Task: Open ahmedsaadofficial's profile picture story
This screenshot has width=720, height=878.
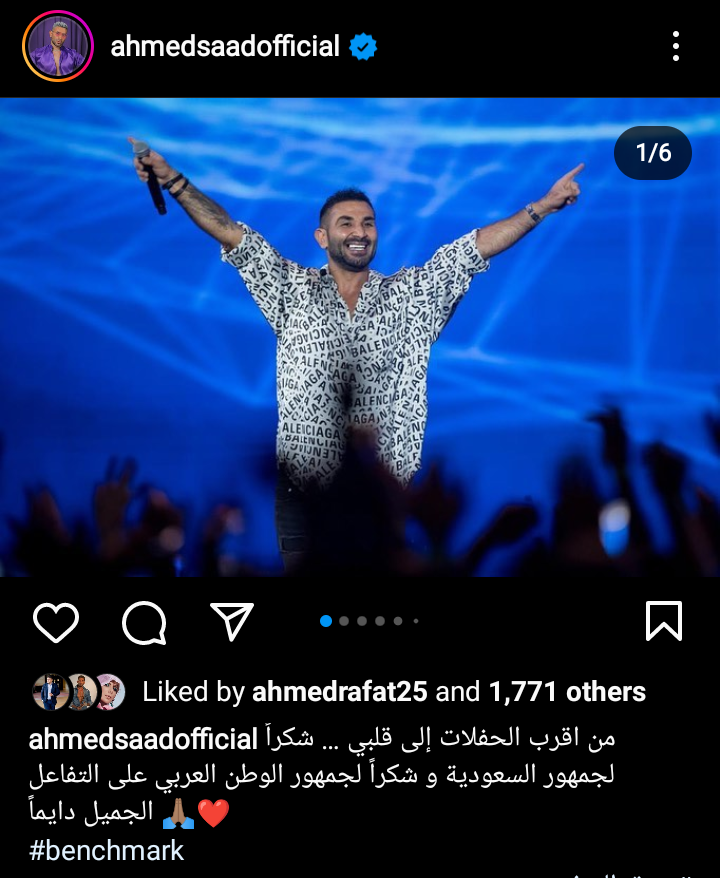Action: (57, 46)
